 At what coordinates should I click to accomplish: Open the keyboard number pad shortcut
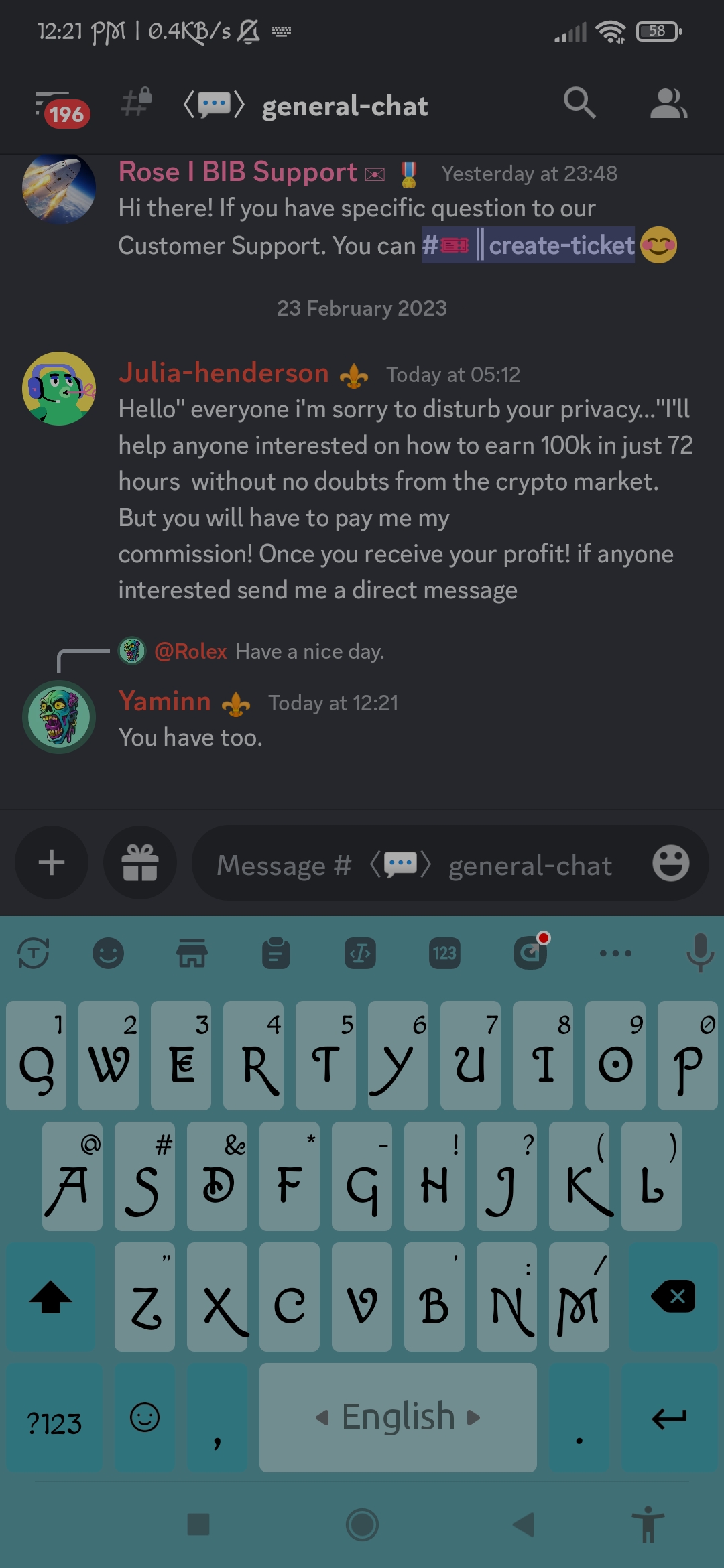tap(444, 953)
